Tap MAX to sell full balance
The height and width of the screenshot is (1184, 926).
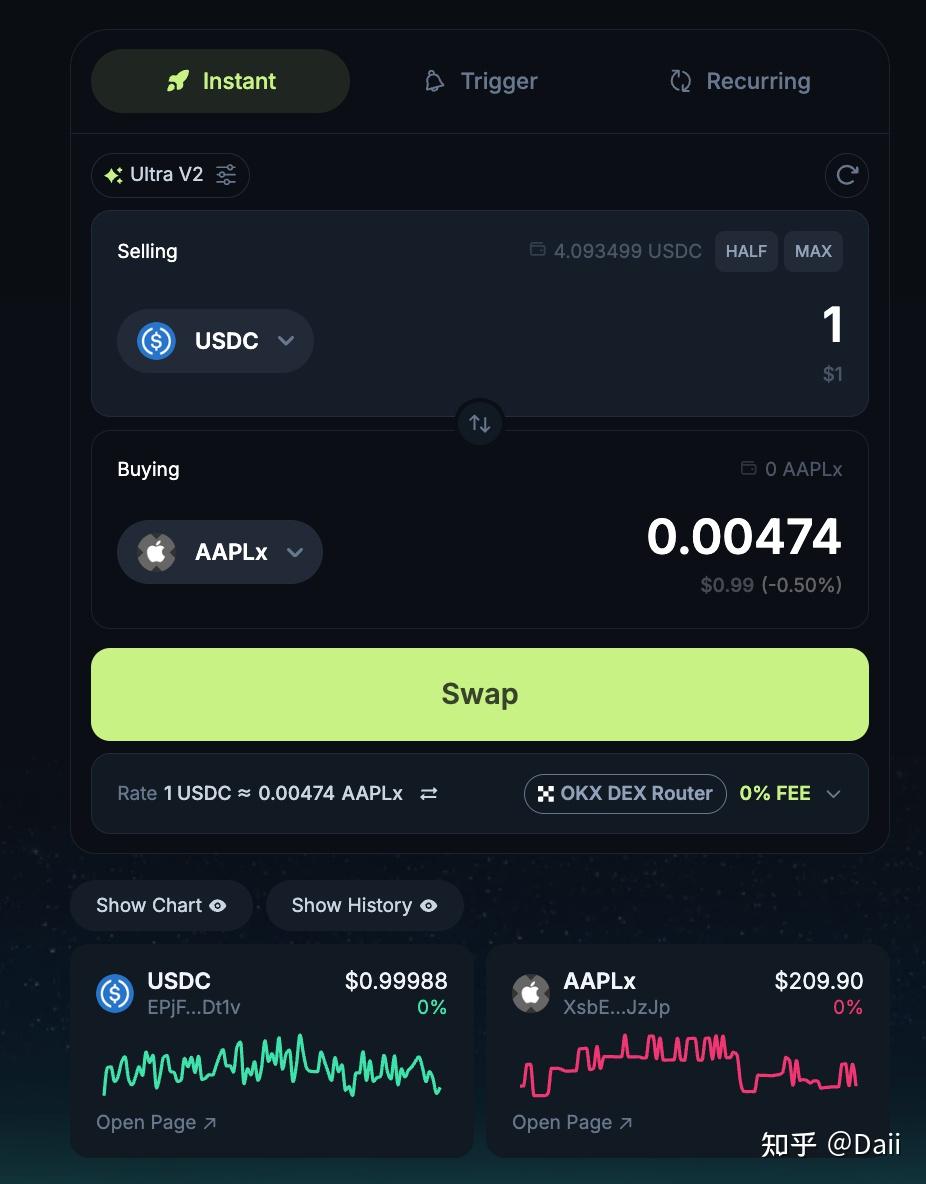[x=813, y=251]
